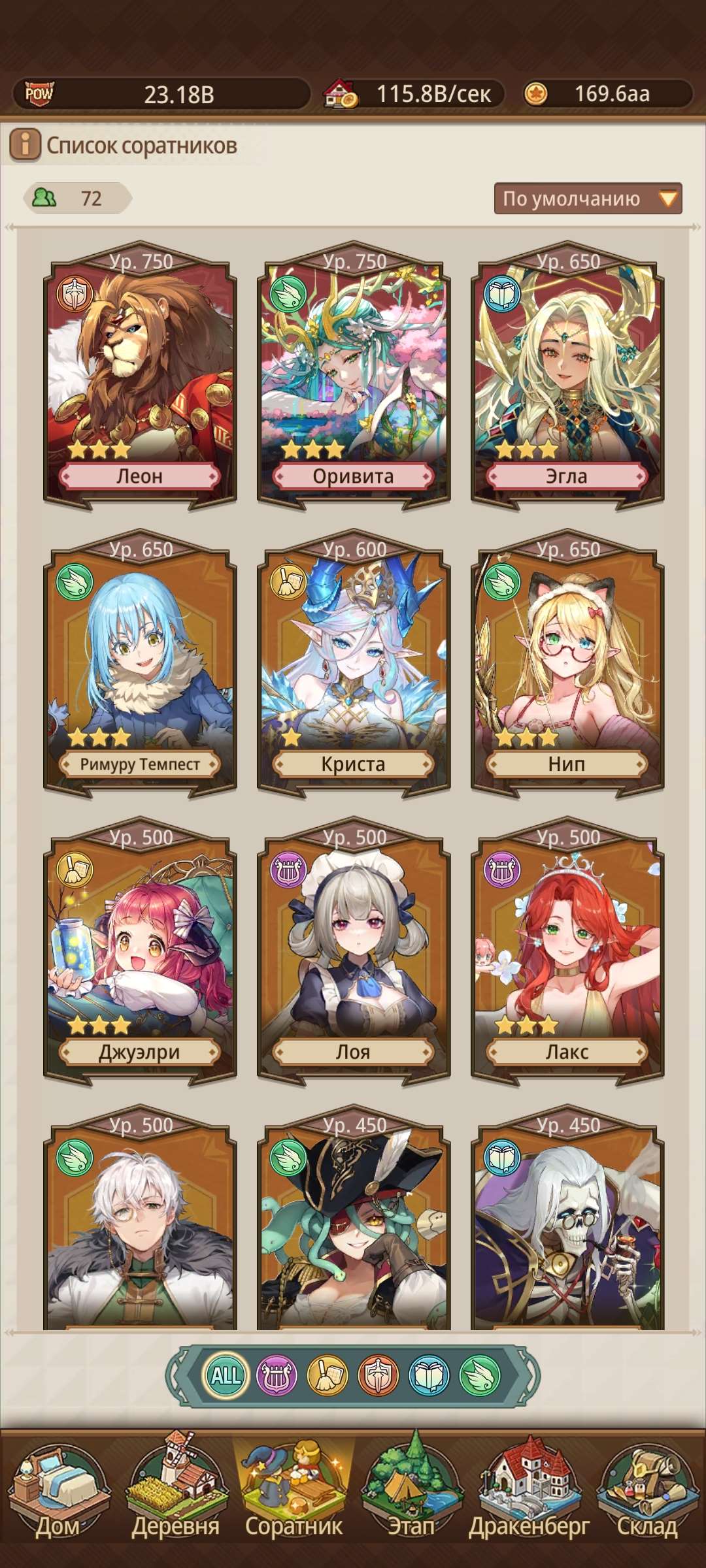The image size is (706, 1568).
Task: Open the info icon next to Список соратников
Action: pos(25,144)
